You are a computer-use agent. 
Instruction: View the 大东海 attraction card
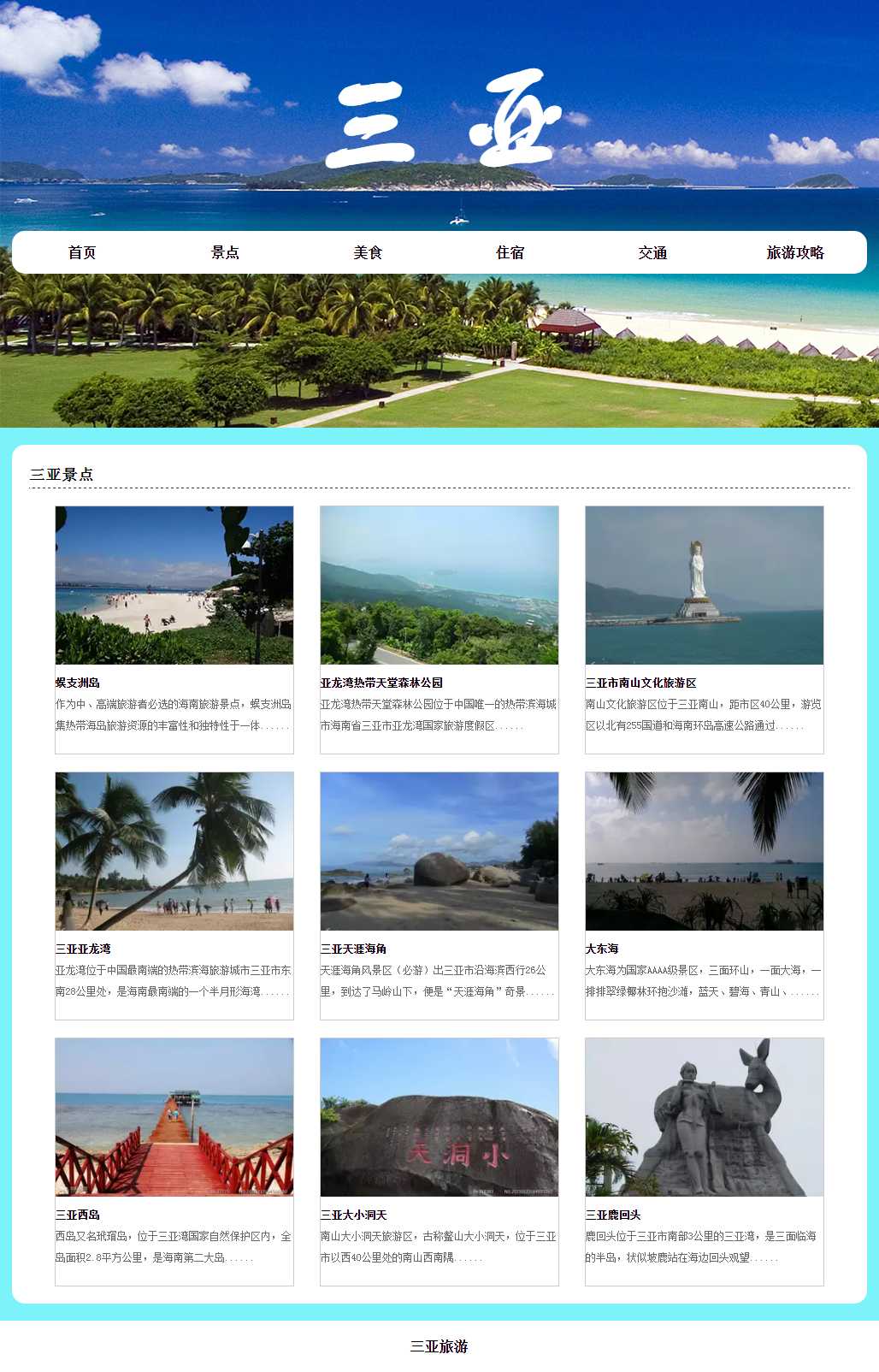pos(705,852)
